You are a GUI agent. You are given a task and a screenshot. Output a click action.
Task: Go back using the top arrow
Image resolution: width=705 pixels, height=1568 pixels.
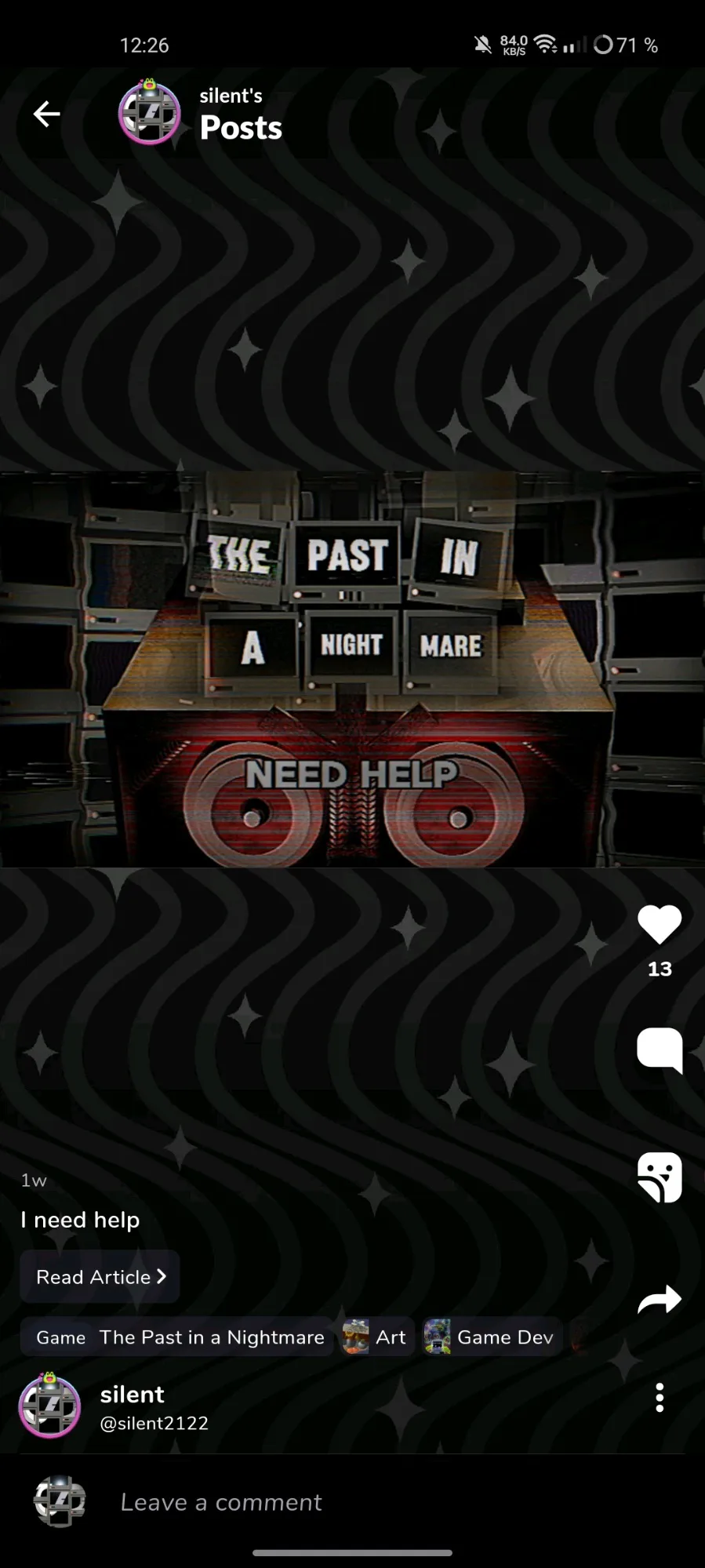click(x=46, y=115)
